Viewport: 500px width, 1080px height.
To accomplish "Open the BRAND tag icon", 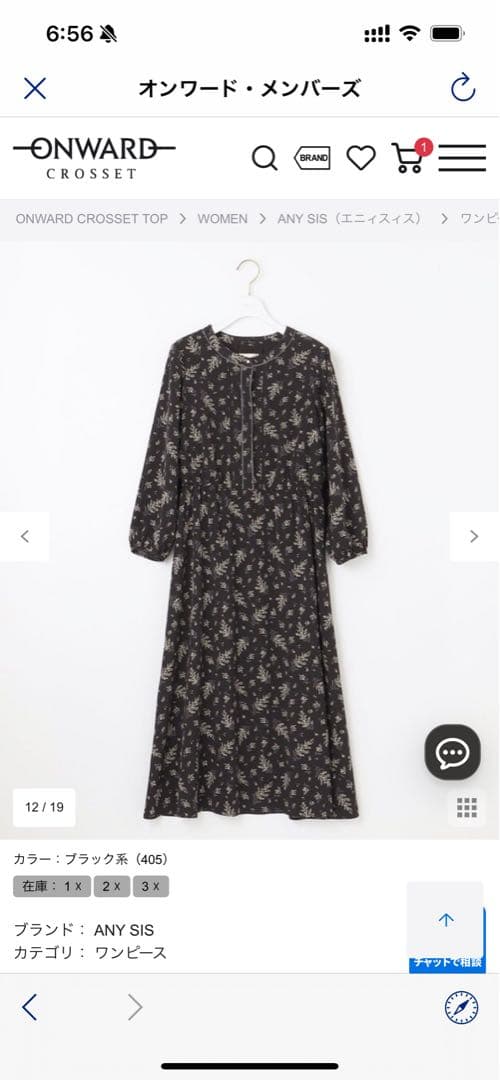I will [313, 158].
